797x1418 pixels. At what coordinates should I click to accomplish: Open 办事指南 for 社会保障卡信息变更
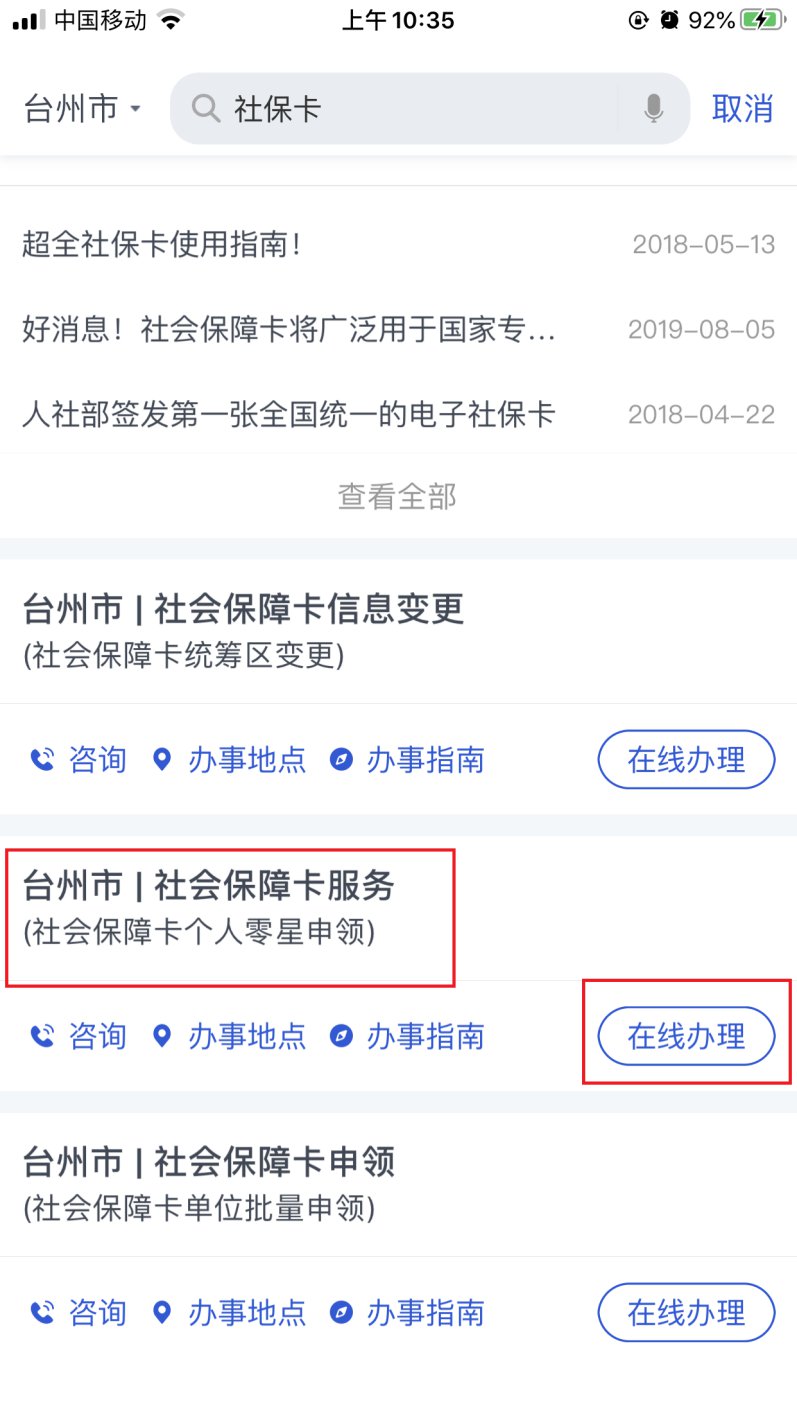[408, 760]
